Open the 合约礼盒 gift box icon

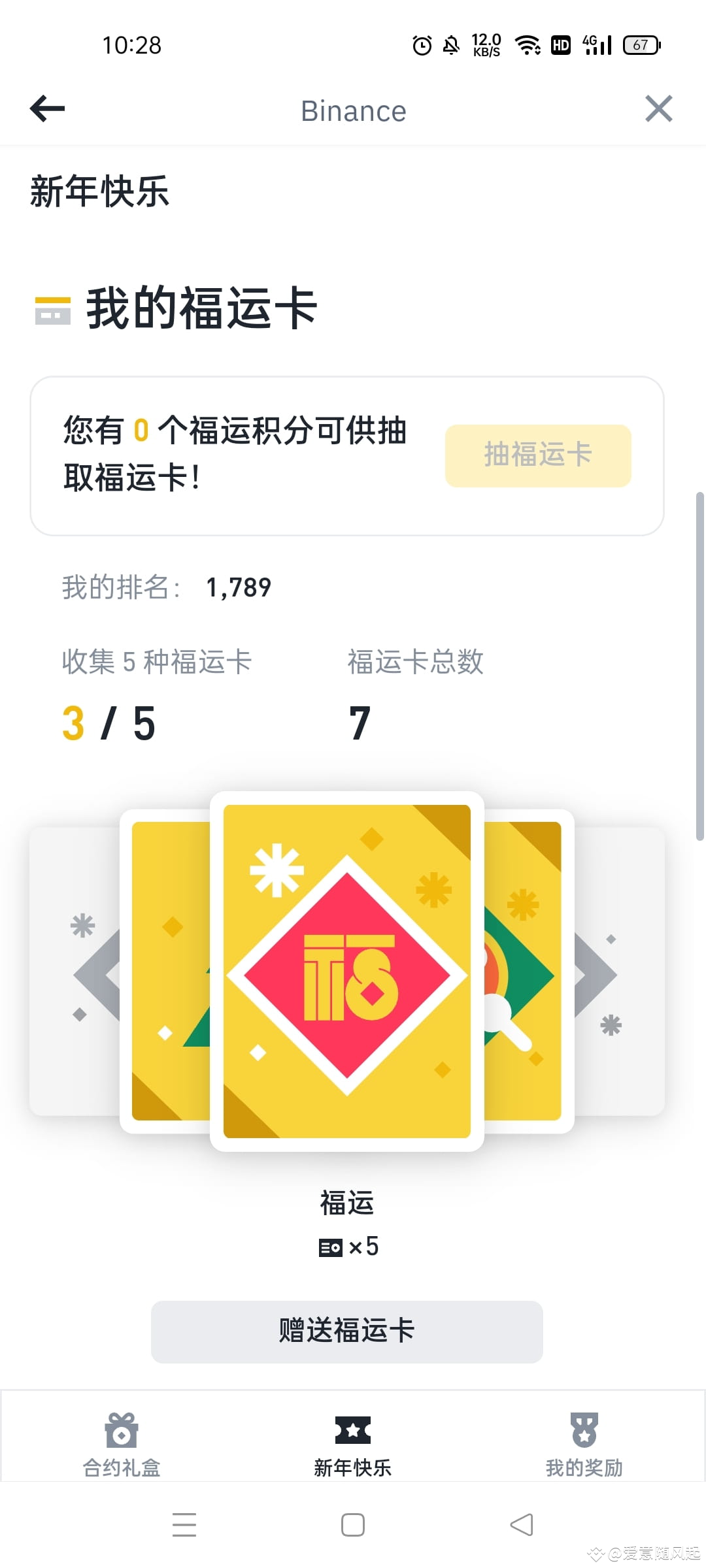pyautogui.click(x=122, y=1431)
